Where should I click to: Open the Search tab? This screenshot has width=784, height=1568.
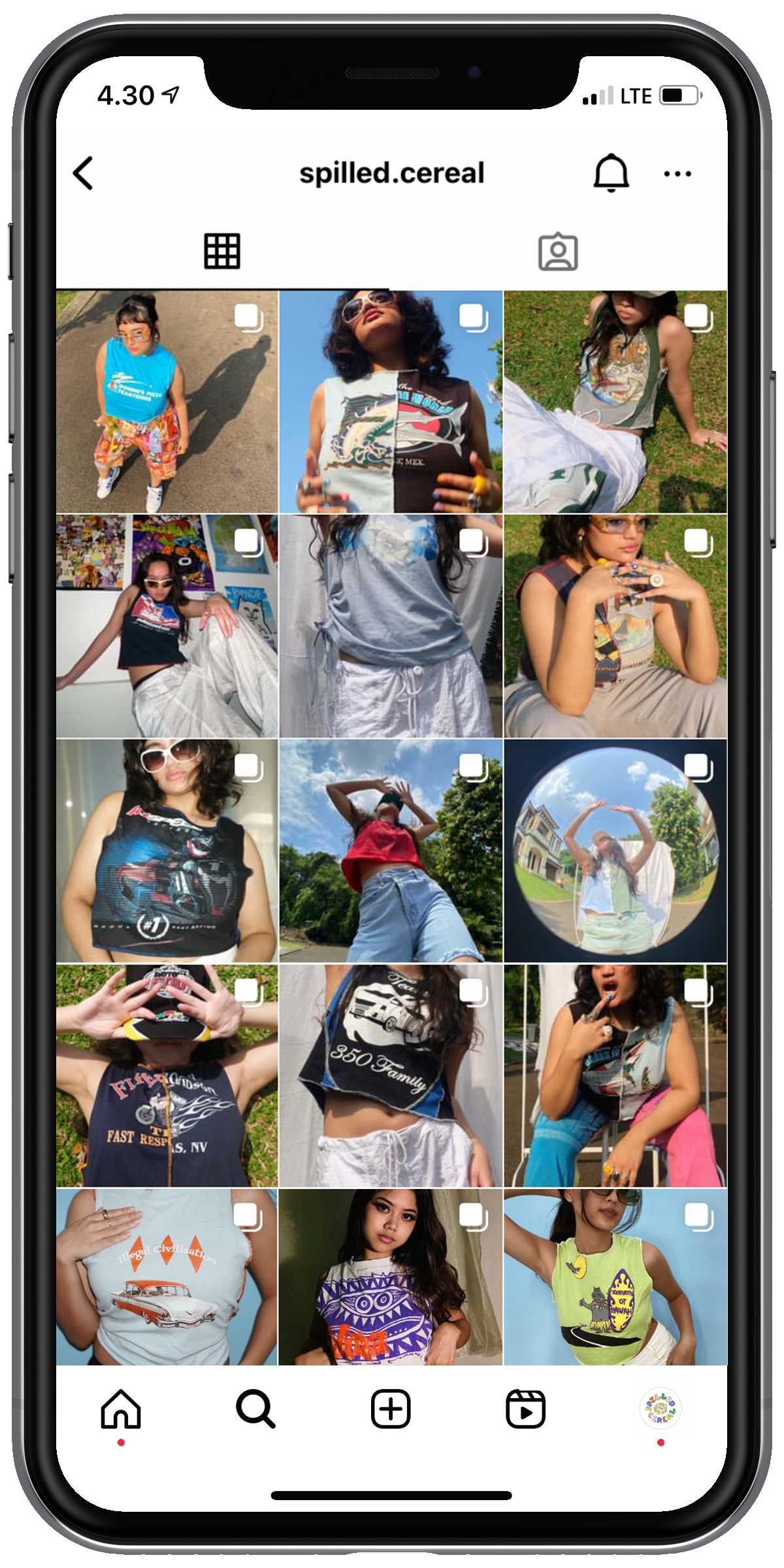(x=255, y=1409)
